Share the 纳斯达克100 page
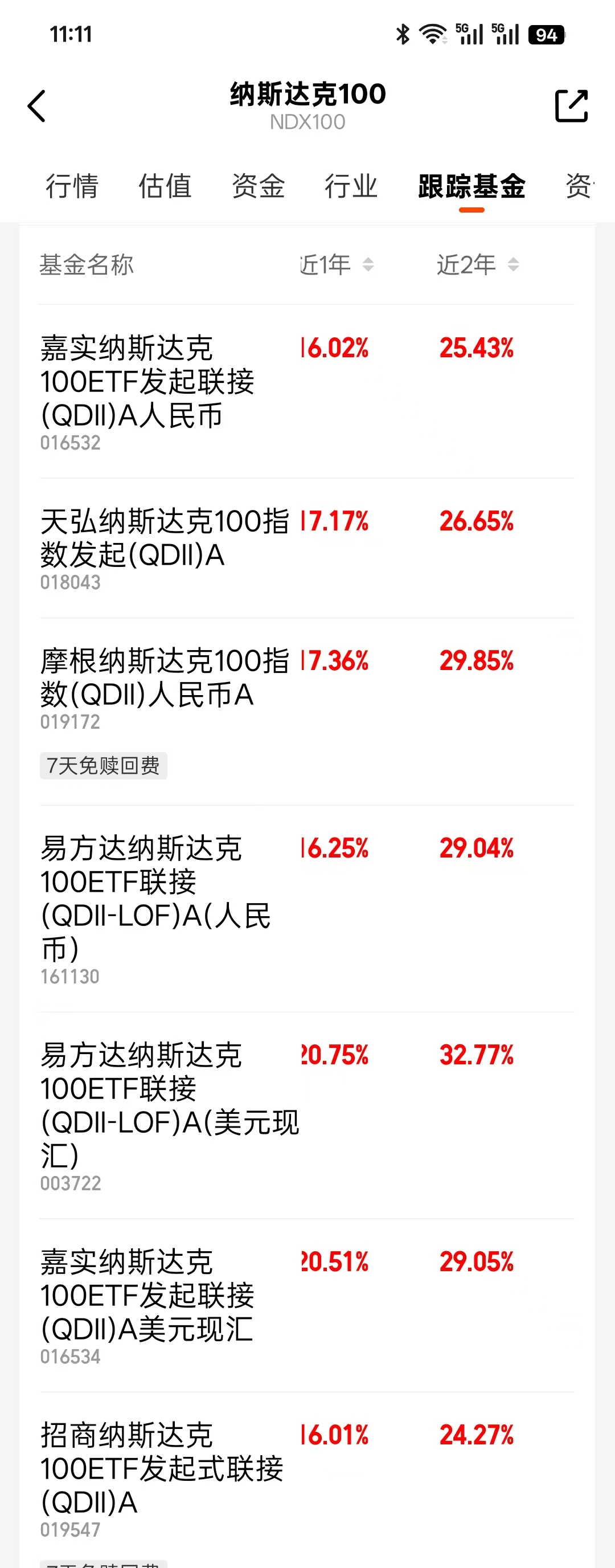 571,106
